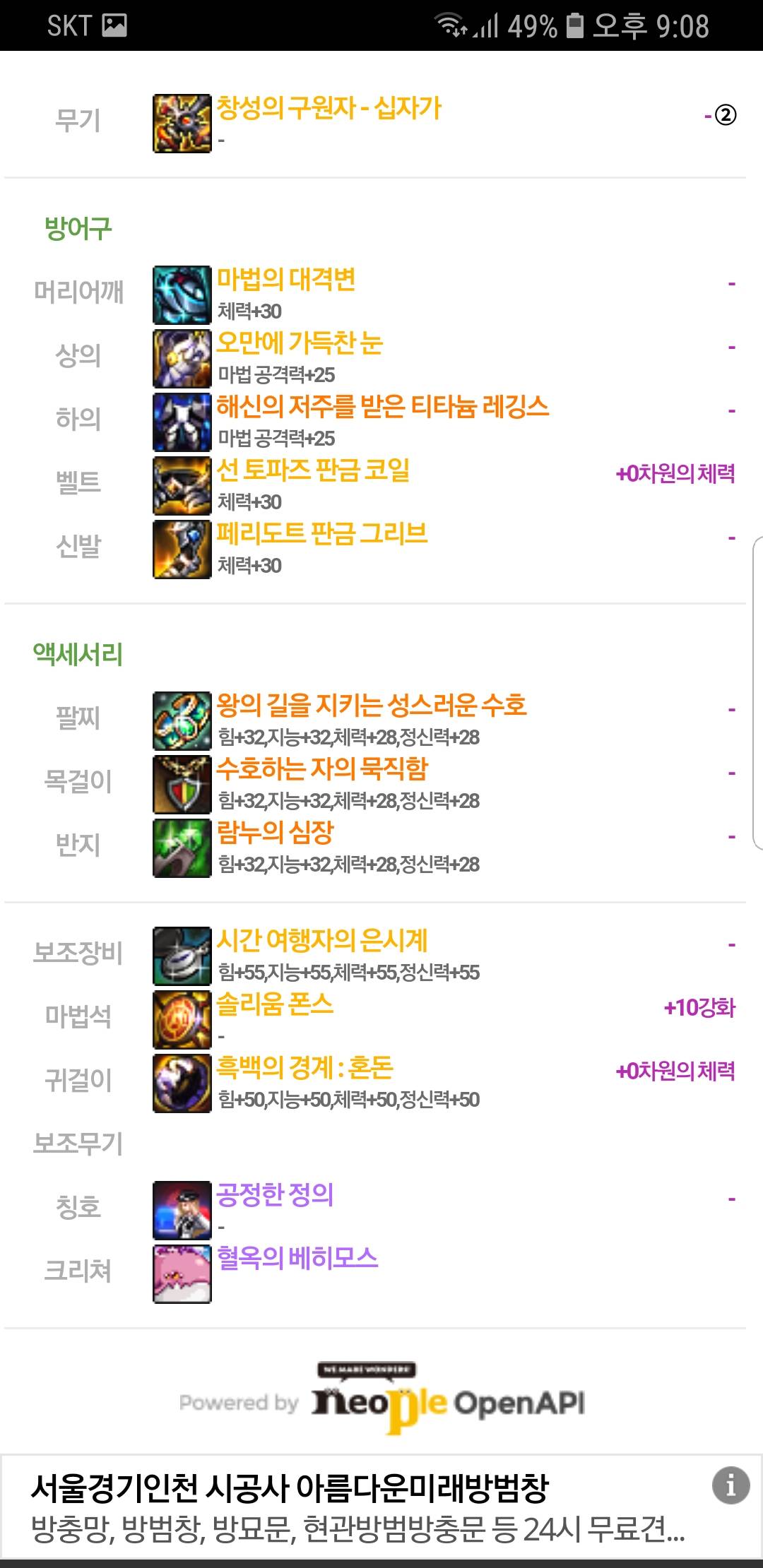Viewport: 763px width, 1568px height.
Task: Open necklace 수호하는 자의 묵직함
Action: [x=322, y=770]
